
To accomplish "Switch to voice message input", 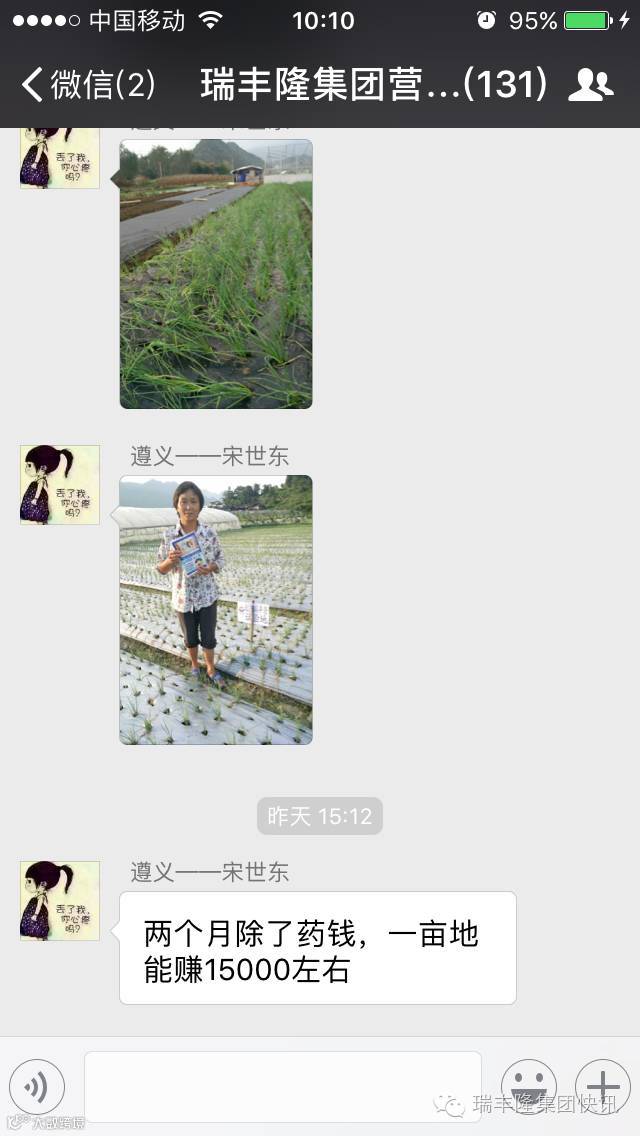I will coord(37,1086).
